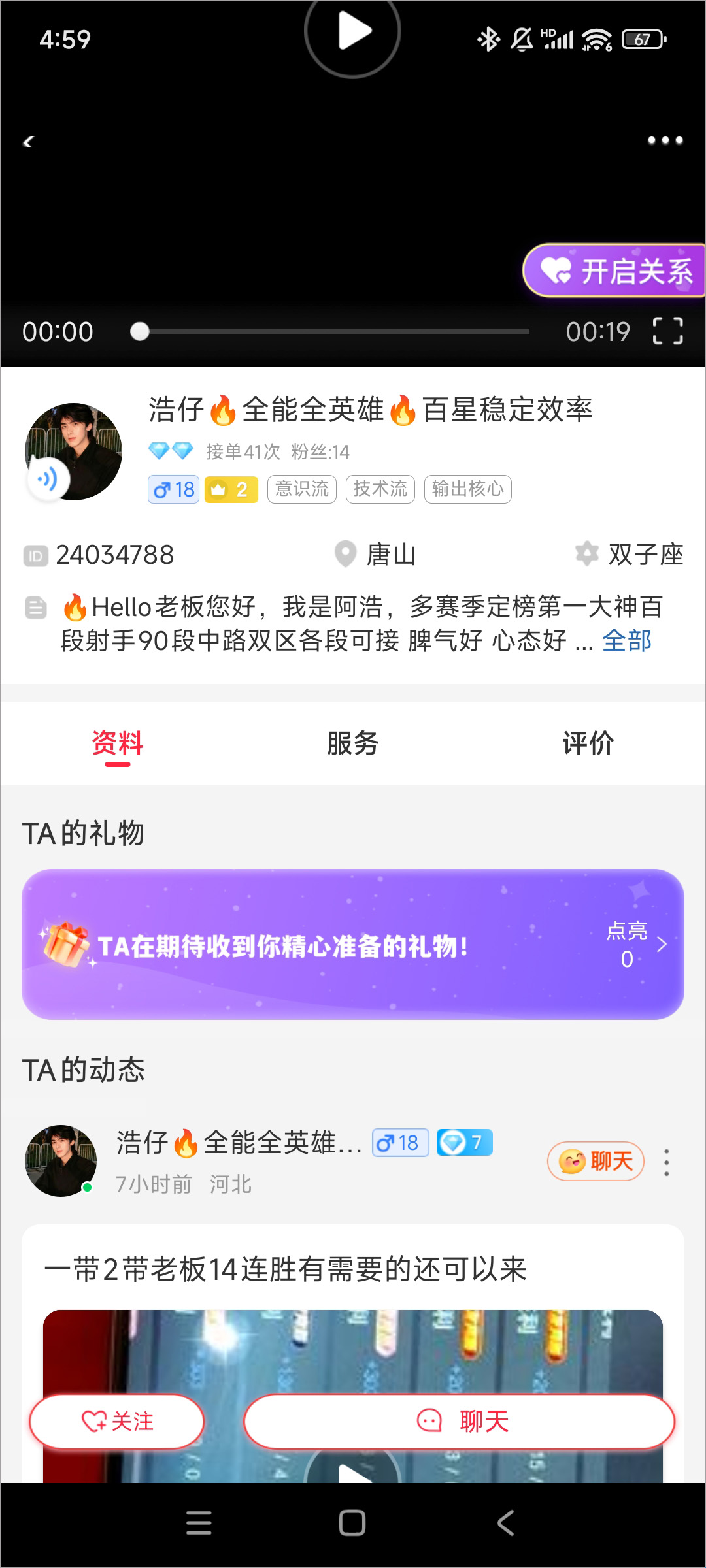Go back using the top-left arrow
The width and height of the screenshot is (706, 1568).
tap(28, 141)
